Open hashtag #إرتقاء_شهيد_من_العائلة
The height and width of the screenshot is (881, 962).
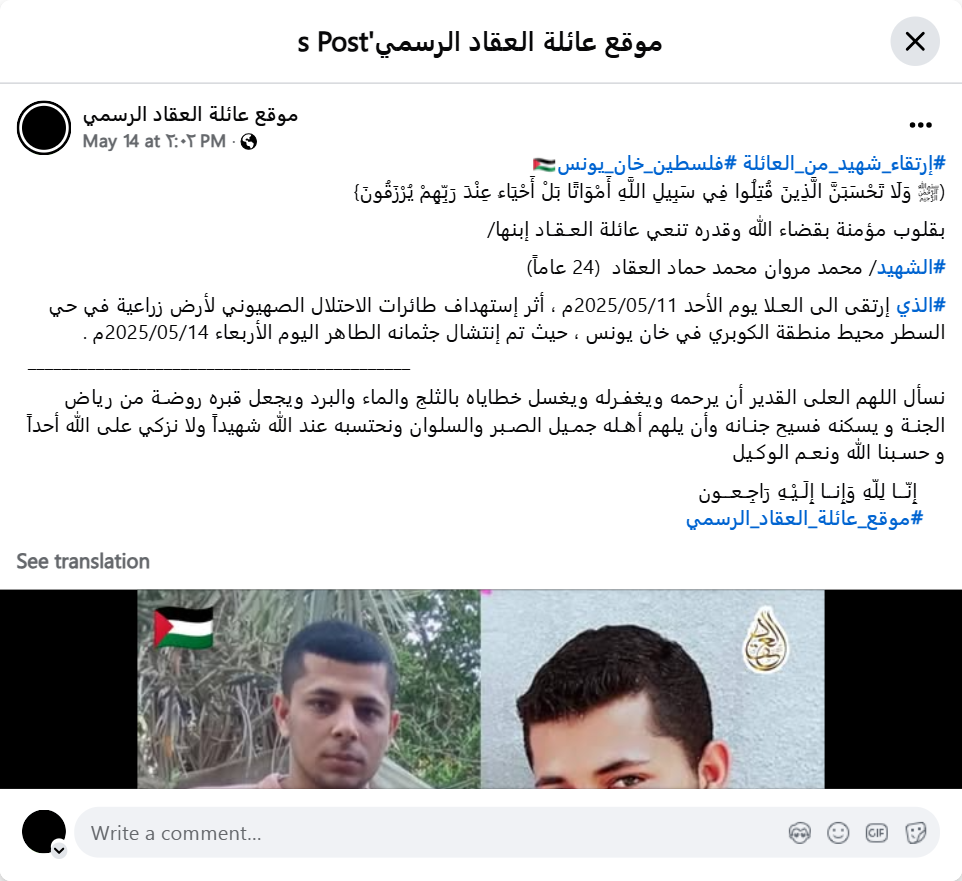point(834,163)
